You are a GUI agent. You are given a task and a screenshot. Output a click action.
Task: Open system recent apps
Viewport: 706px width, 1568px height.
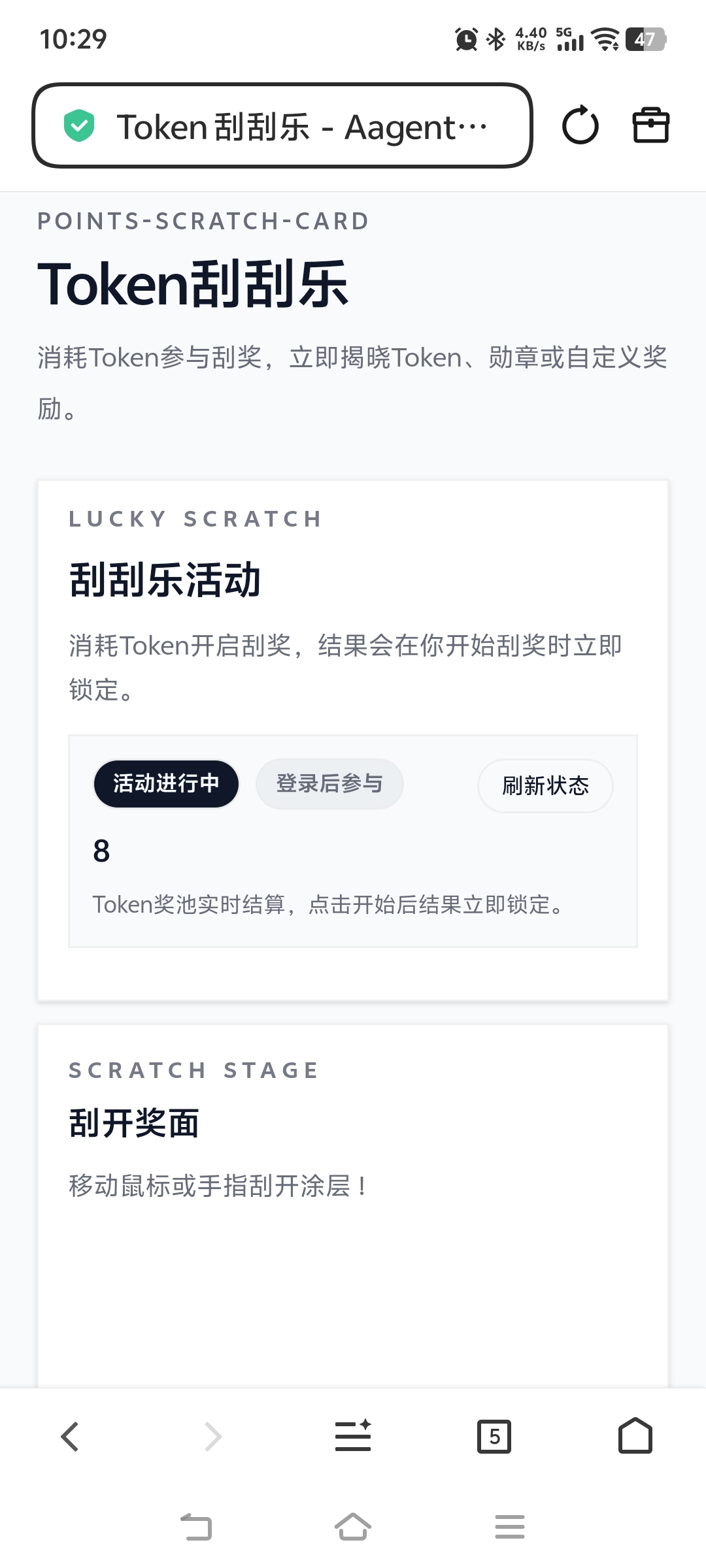510,1527
